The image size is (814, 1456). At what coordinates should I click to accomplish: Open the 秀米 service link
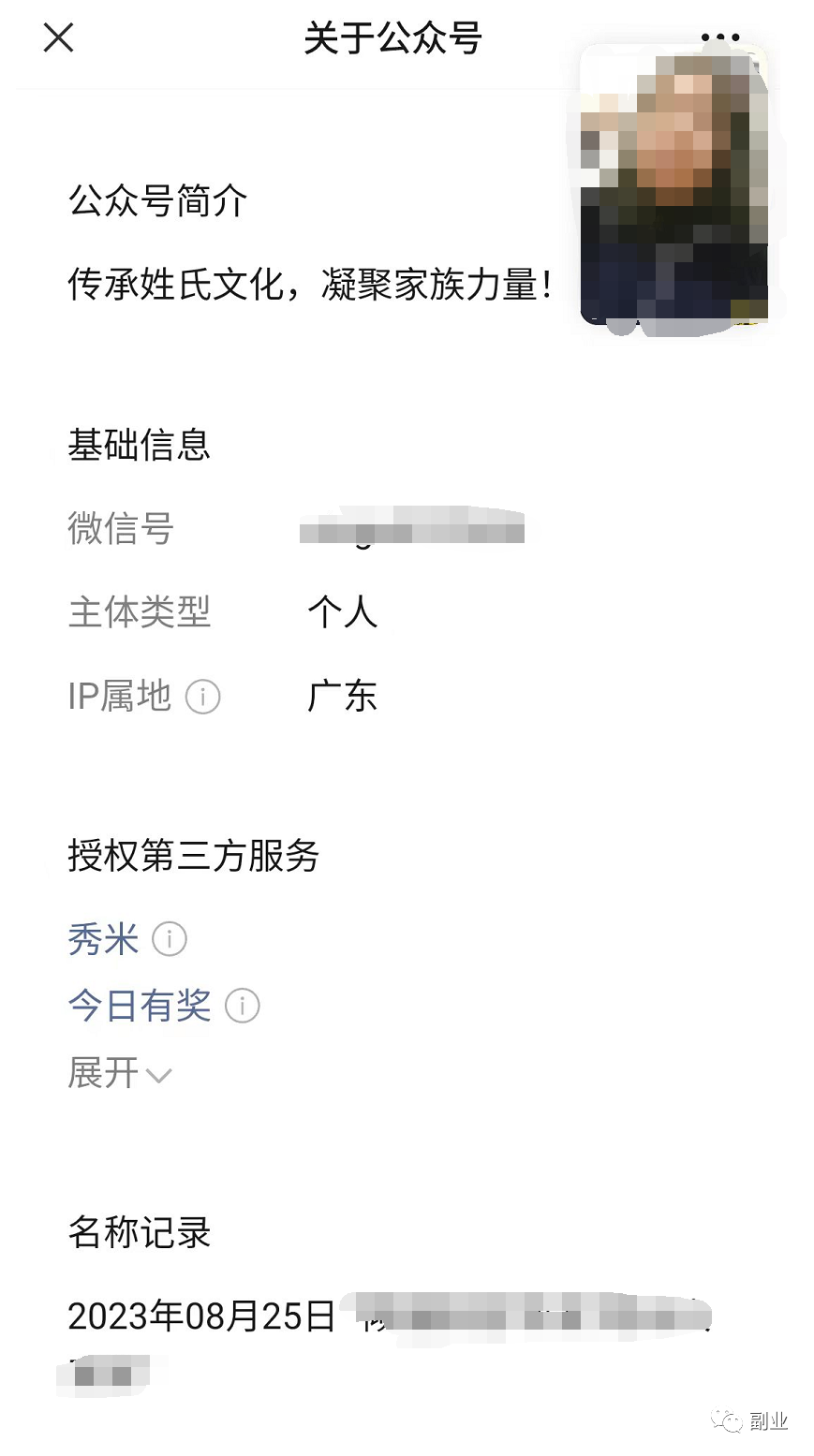[103, 939]
